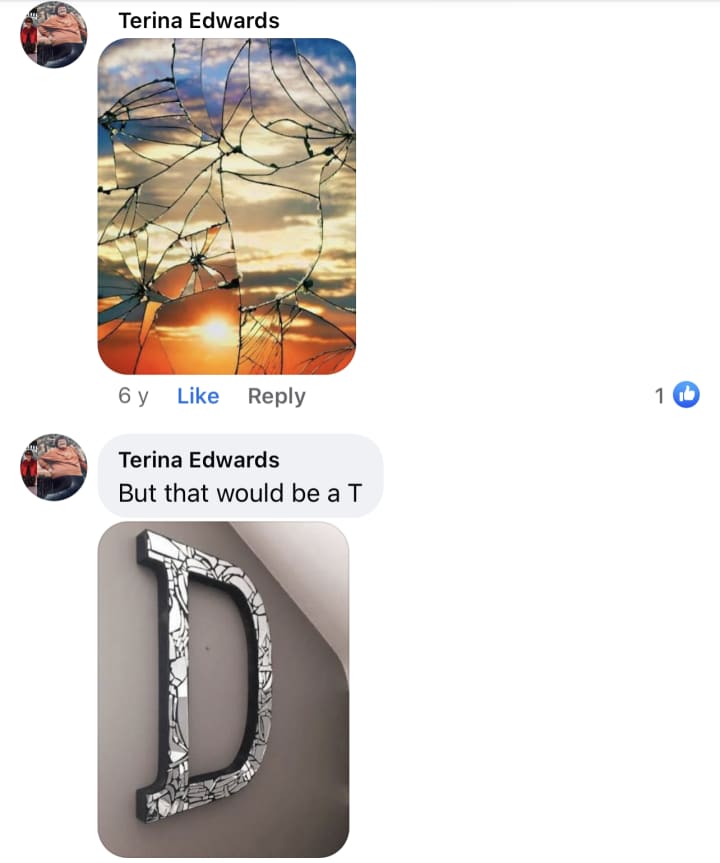View who reacted to the sunset comment
The image size is (720, 863).
(x=677, y=395)
